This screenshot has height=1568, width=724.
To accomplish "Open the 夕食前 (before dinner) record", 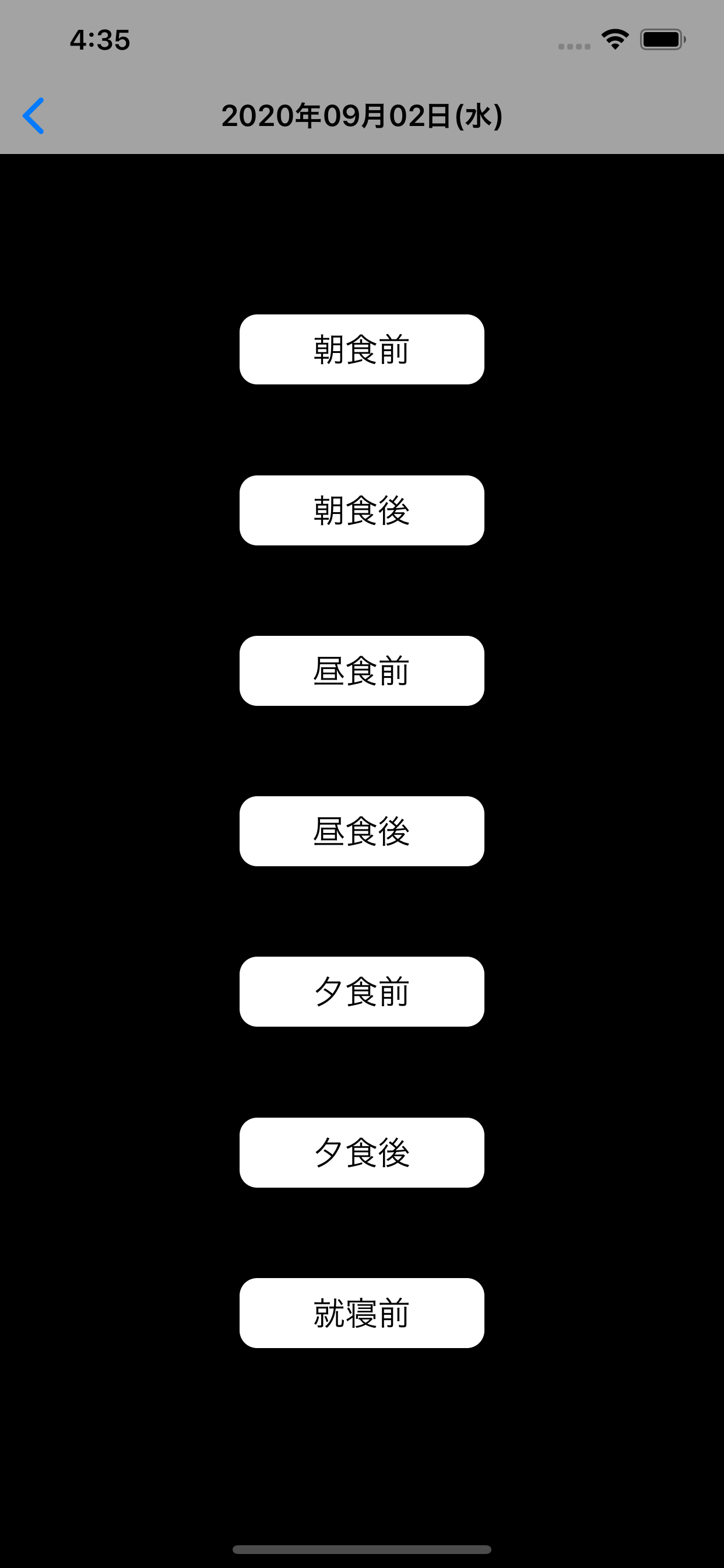I will point(361,992).
